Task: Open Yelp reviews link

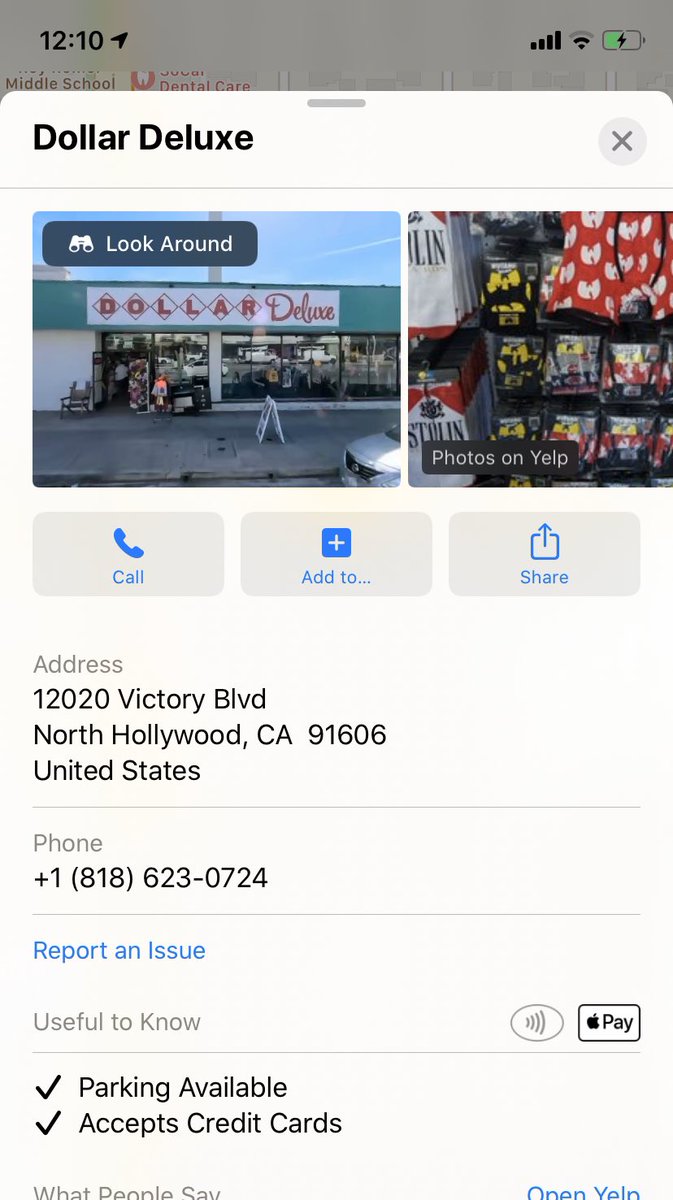Action: pos(583,1191)
